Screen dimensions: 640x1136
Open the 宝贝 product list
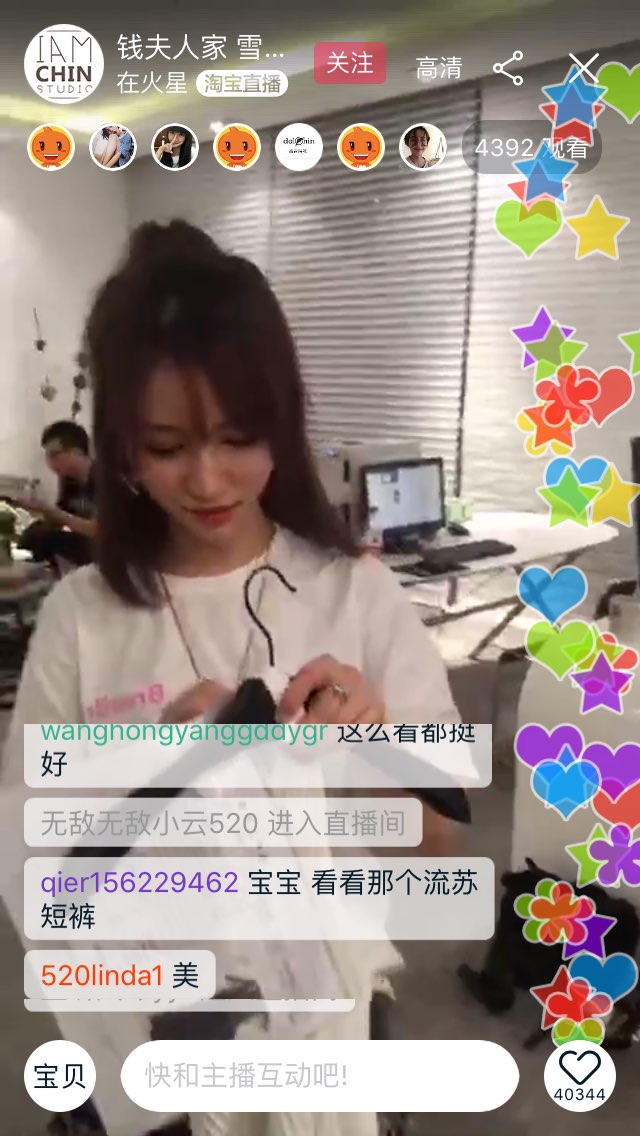61,1076
